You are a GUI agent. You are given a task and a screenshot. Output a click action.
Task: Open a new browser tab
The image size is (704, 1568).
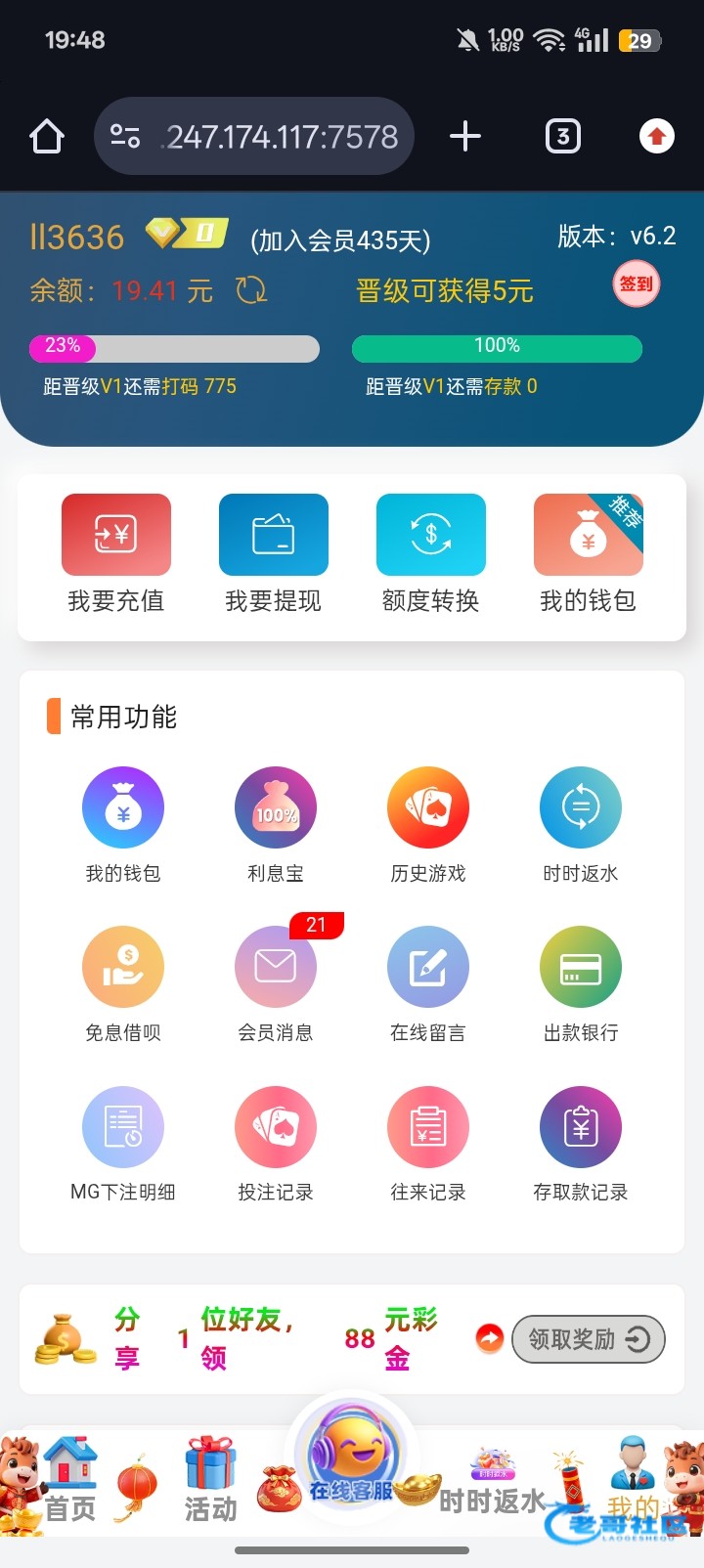click(x=465, y=136)
